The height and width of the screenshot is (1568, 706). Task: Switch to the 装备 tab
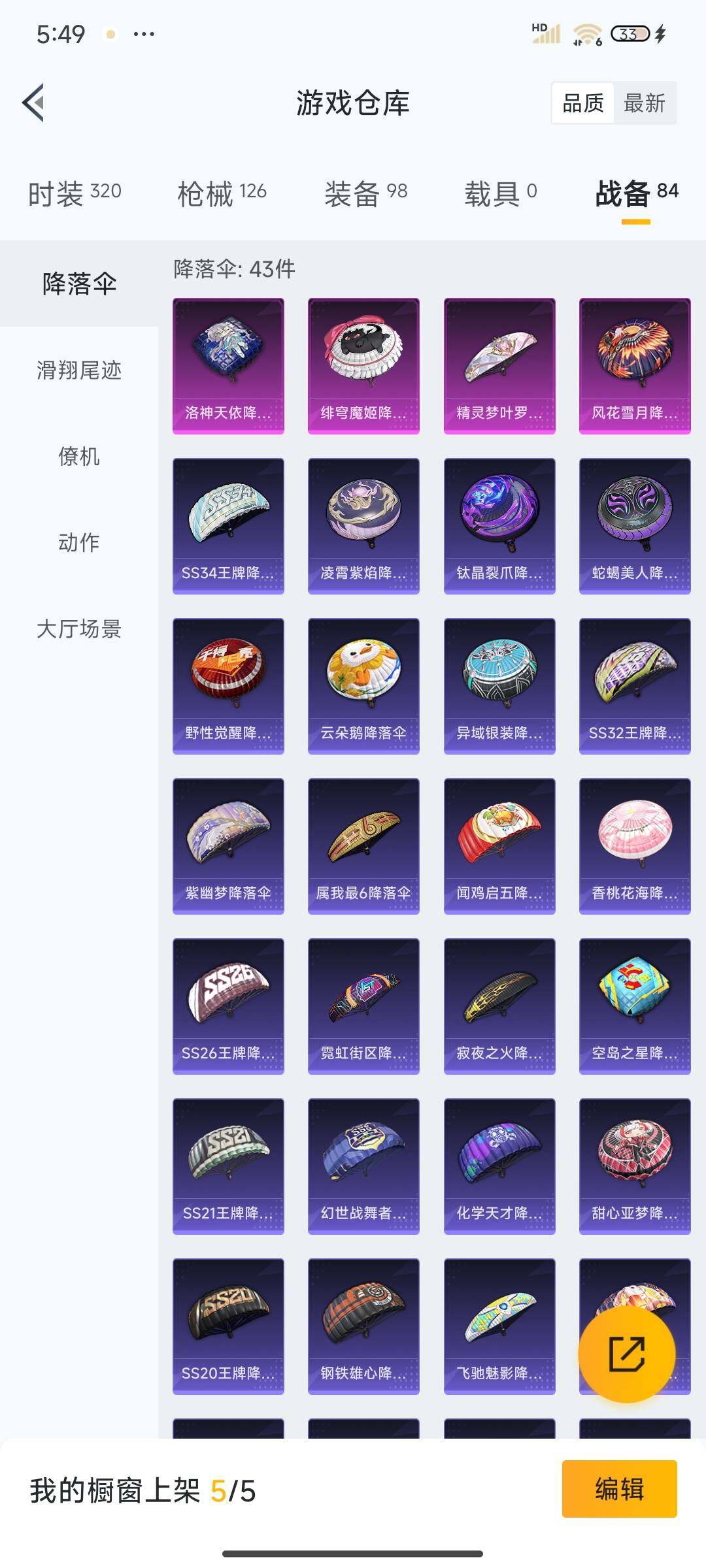[x=365, y=193]
